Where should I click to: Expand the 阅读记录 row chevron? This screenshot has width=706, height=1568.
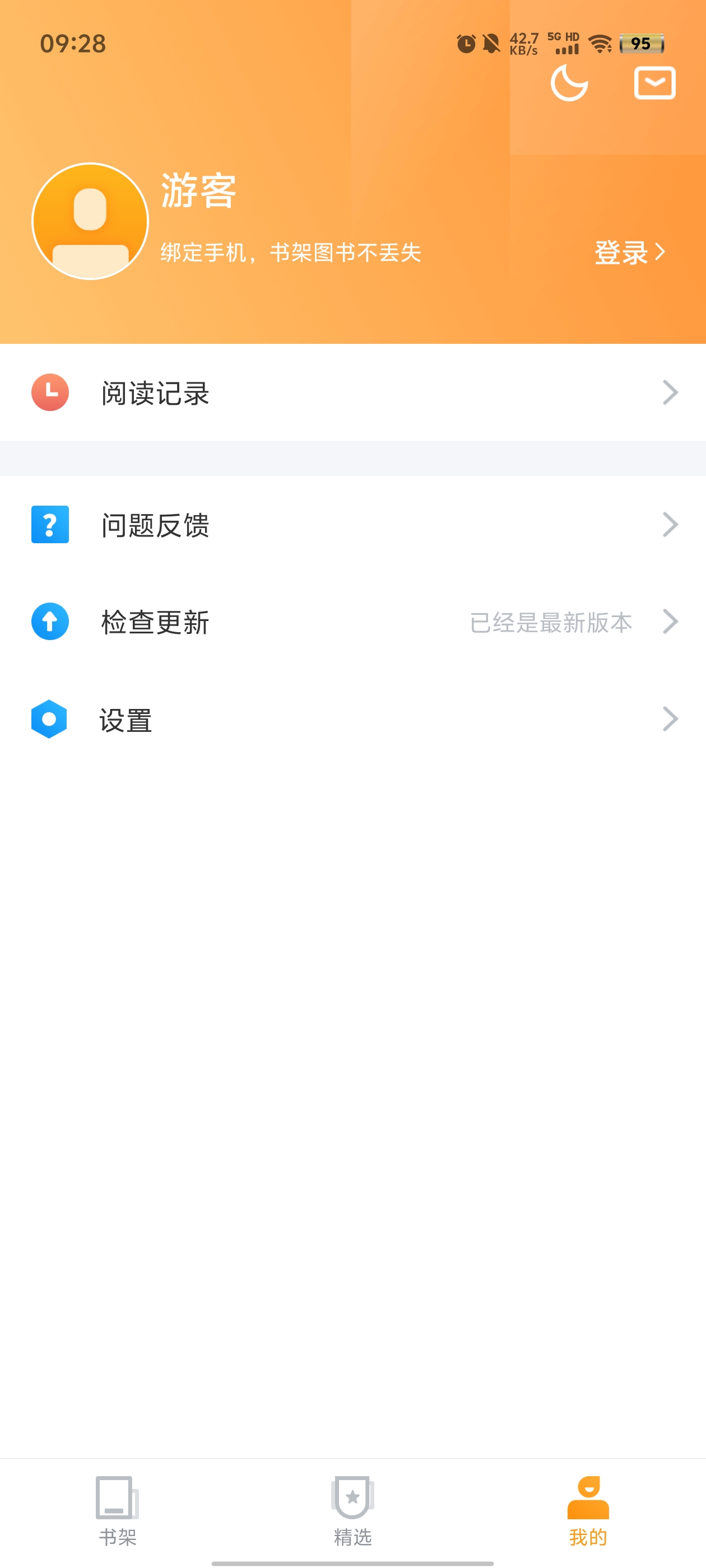tap(671, 393)
